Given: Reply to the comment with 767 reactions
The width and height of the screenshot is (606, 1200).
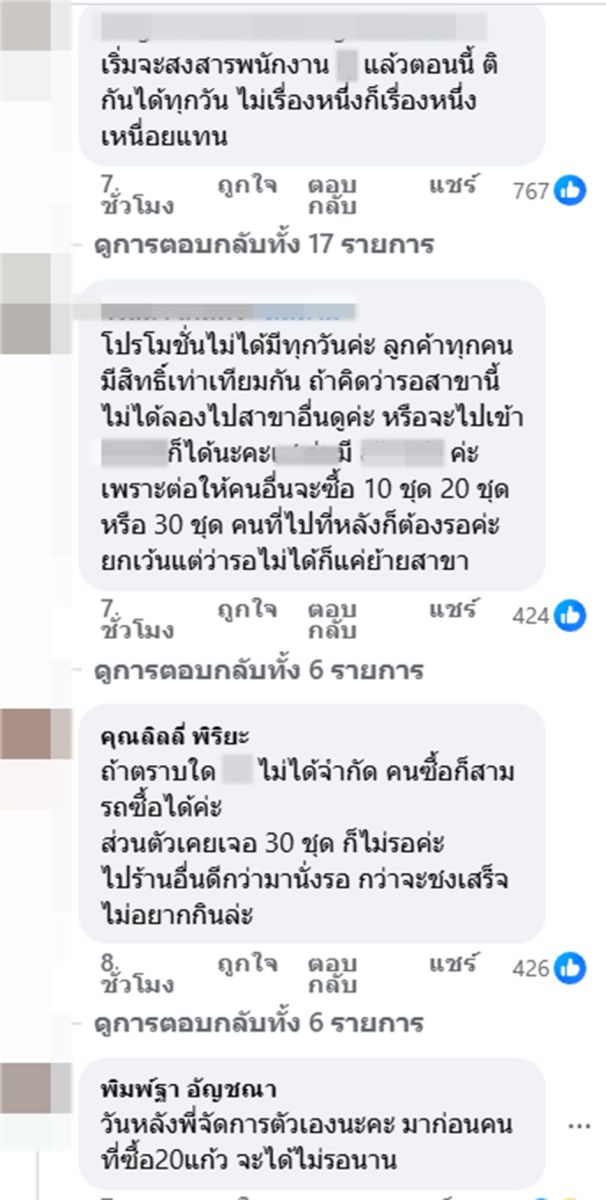Looking at the screenshot, I should (332, 195).
